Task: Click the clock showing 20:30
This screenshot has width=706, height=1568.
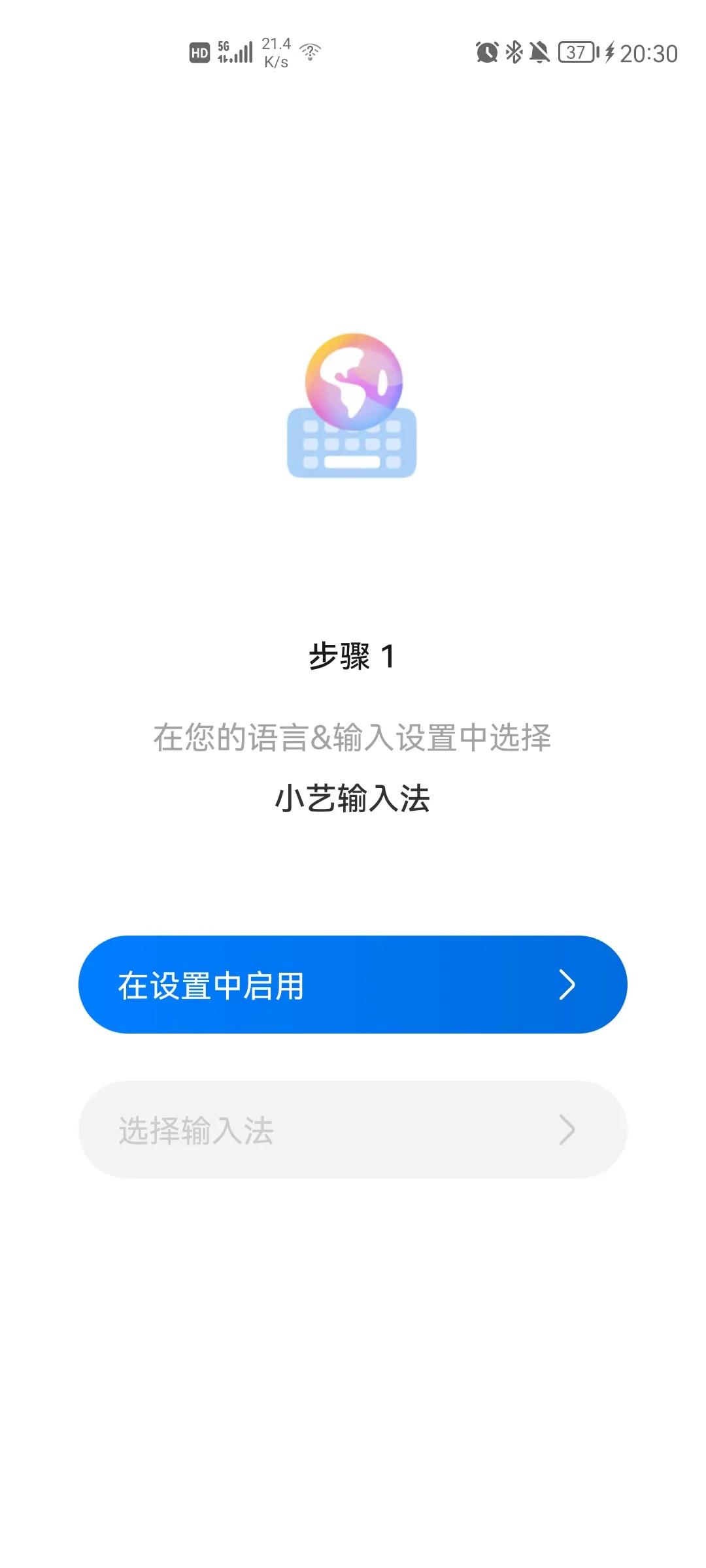Action: point(648,52)
